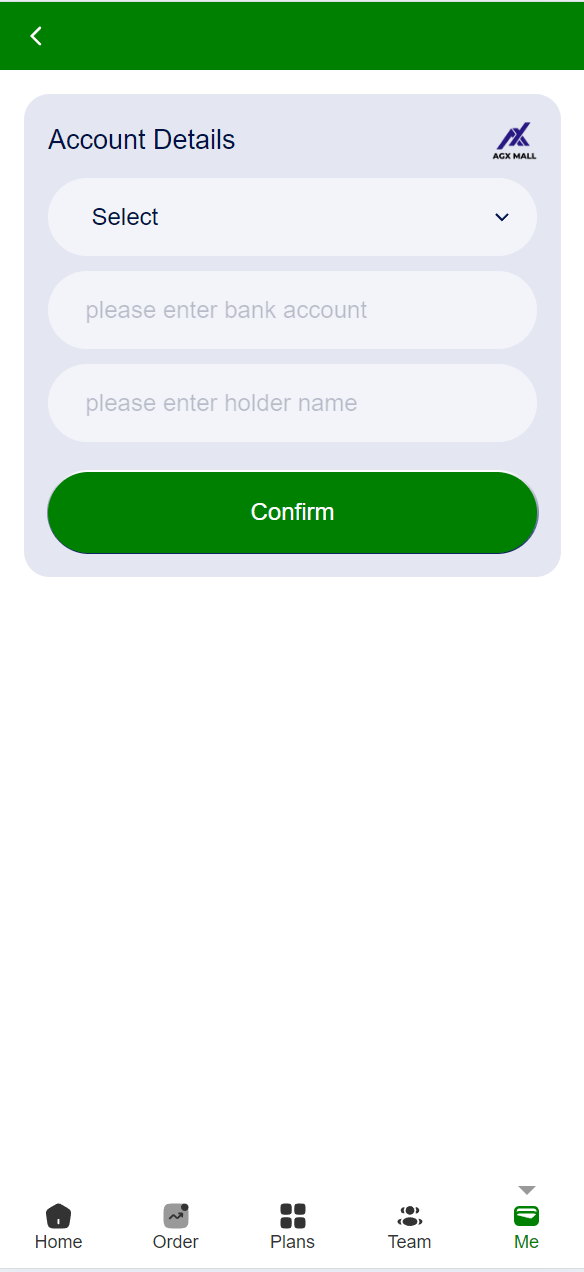This screenshot has height=1272, width=584.
Task: Go back using the top-left arrow
Action: click(36, 36)
